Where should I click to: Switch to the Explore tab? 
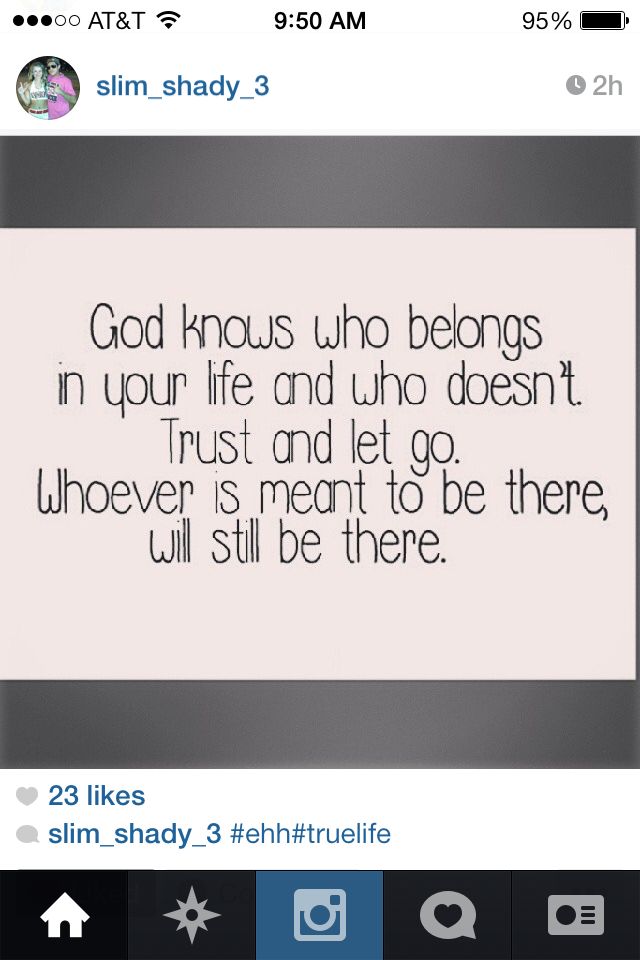click(x=192, y=915)
